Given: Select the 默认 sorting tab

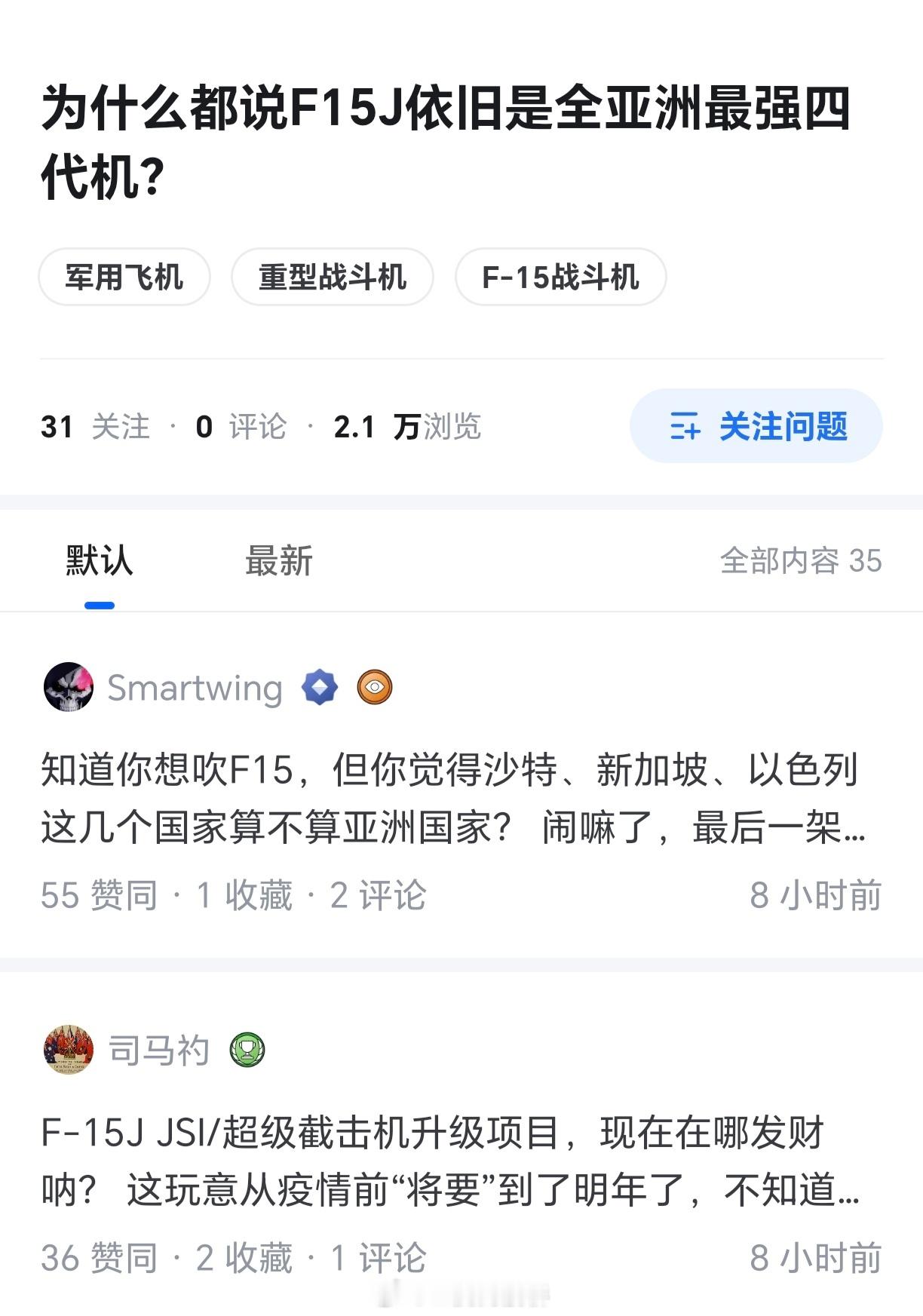Looking at the screenshot, I should click(x=97, y=562).
